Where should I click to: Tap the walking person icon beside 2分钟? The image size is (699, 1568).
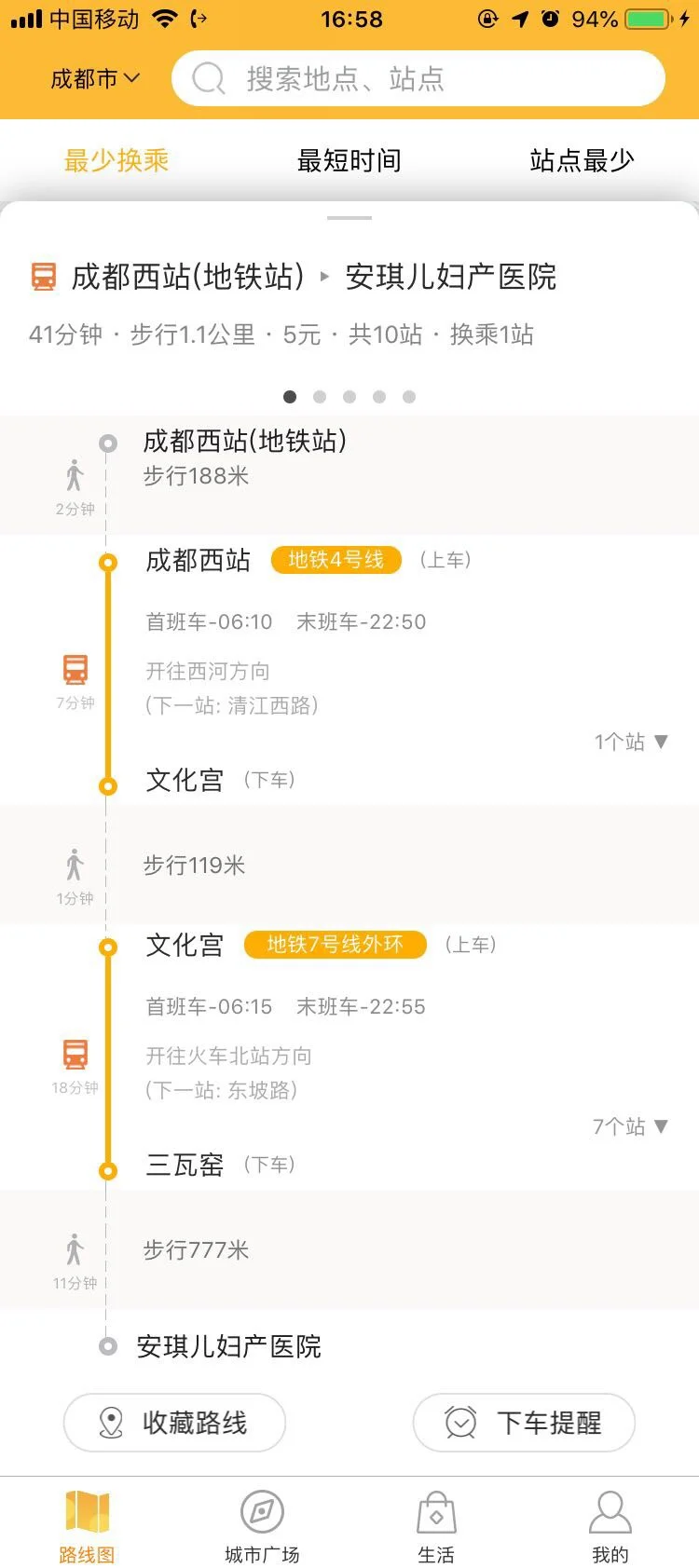pyautogui.click(x=74, y=473)
